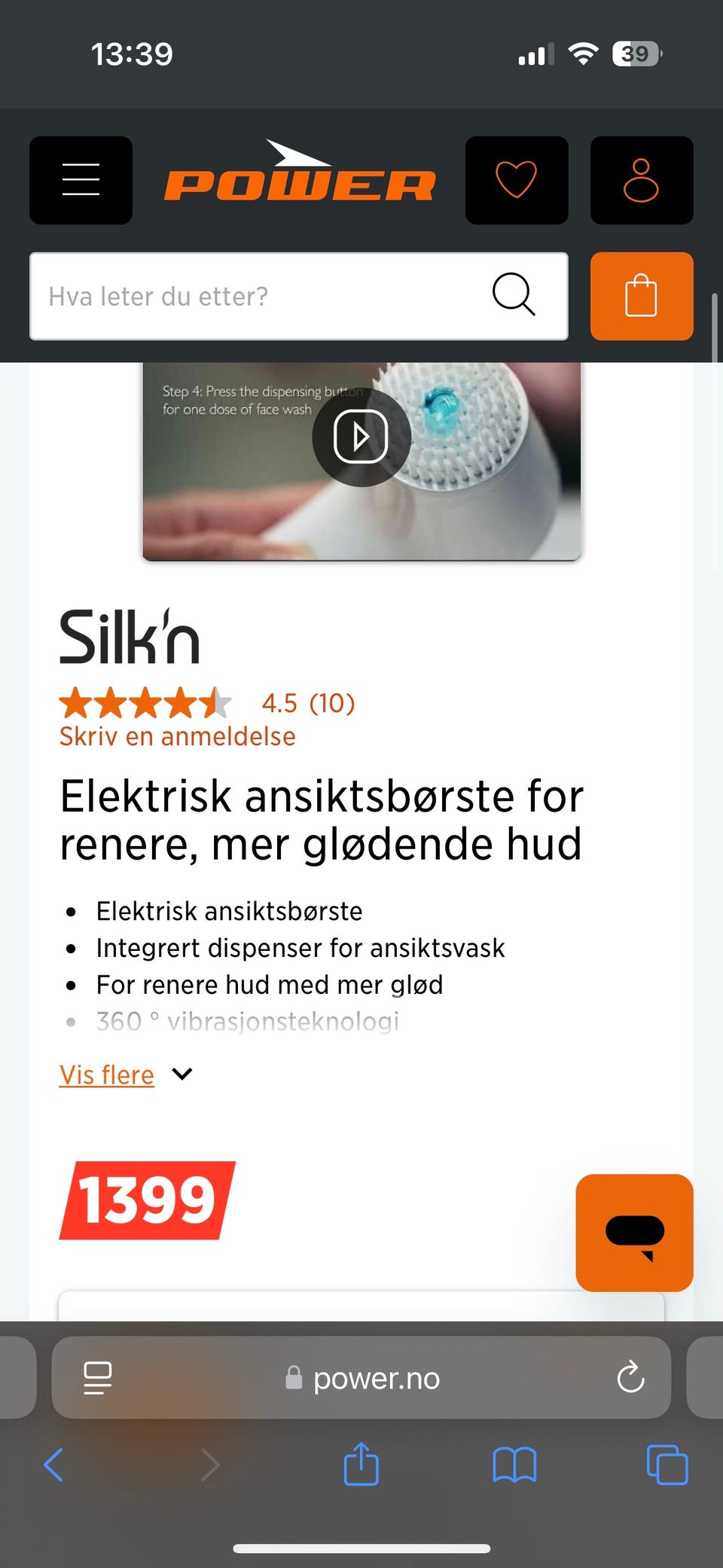Open the account profile icon
The height and width of the screenshot is (1568, 723).
(x=642, y=180)
